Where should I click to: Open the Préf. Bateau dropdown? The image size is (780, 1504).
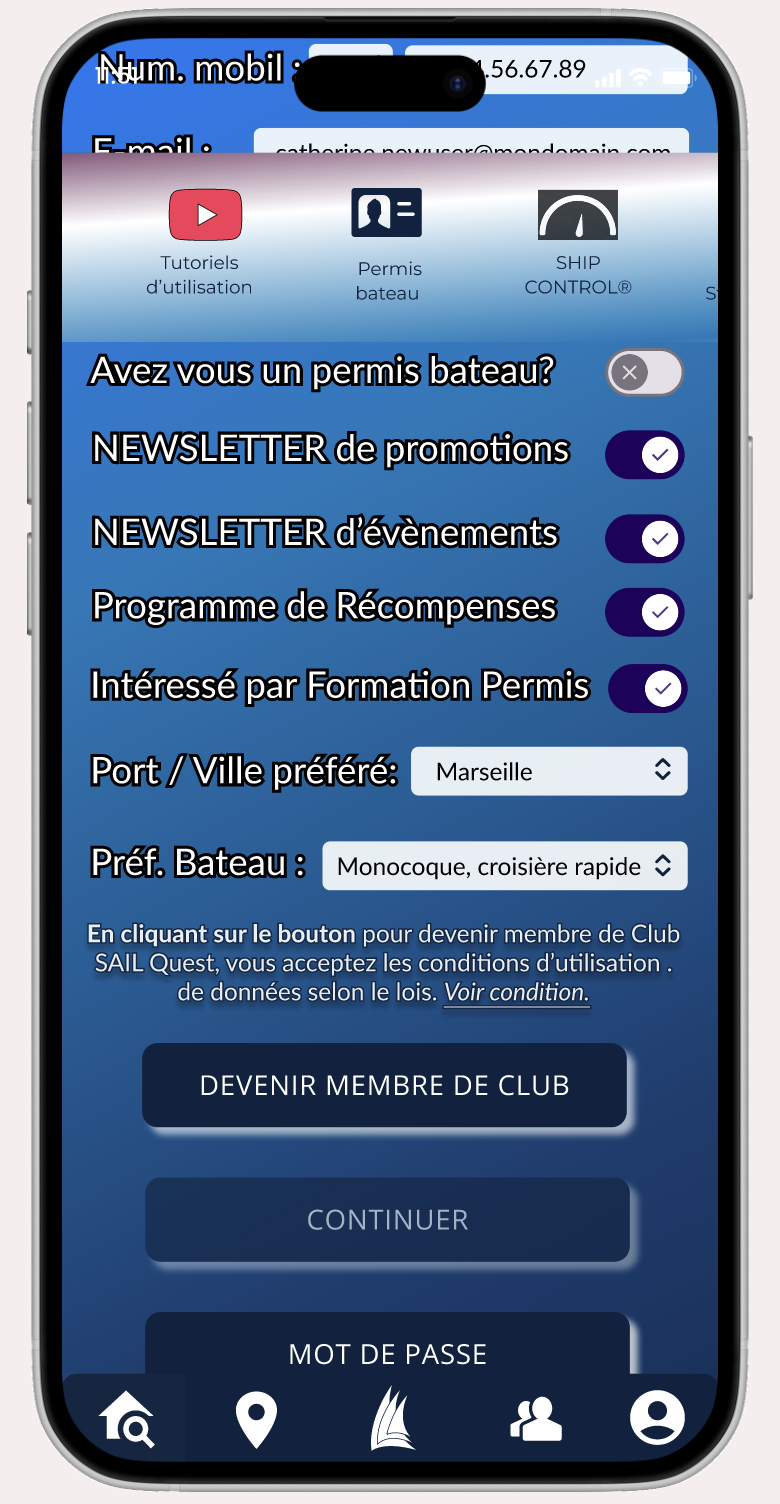click(x=504, y=866)
